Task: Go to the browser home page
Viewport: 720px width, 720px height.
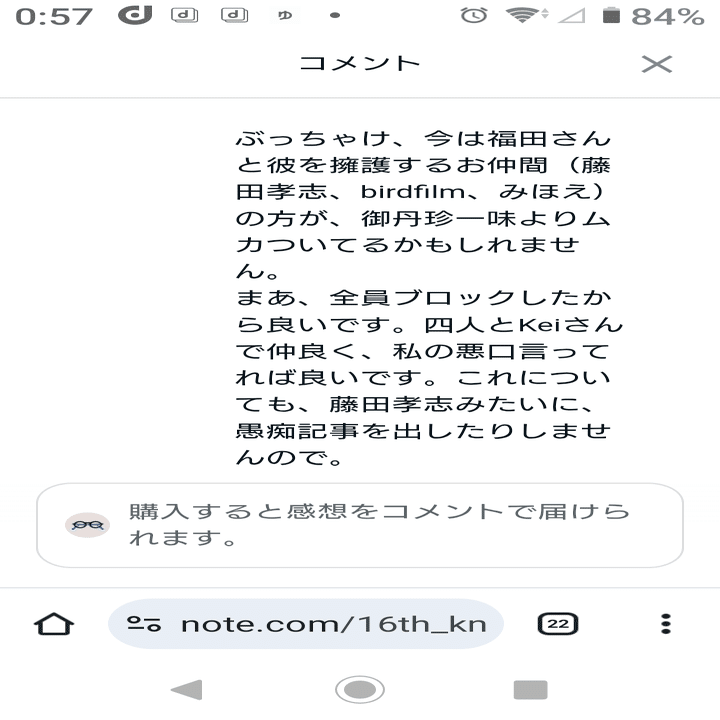Action: point(54,625)
